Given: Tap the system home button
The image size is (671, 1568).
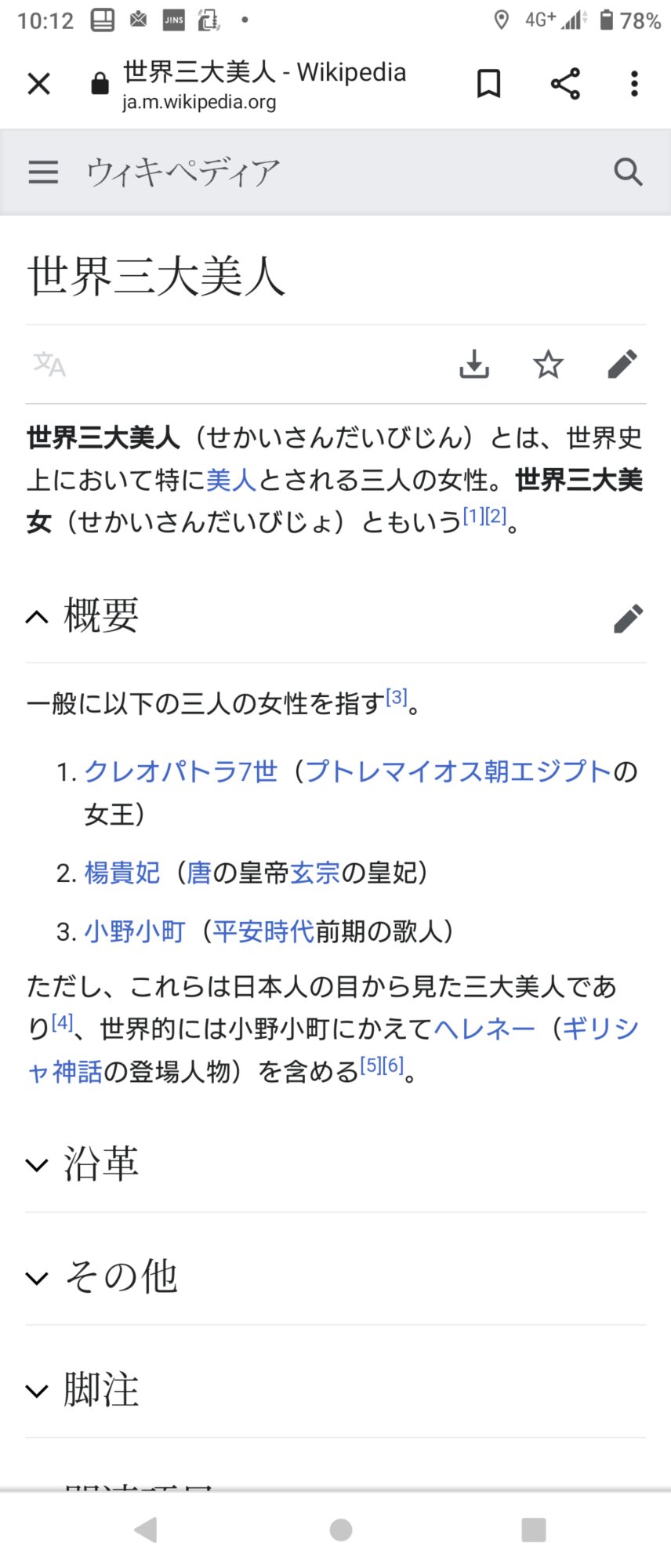Looking at the screenshot, I should coord(341,1530).
